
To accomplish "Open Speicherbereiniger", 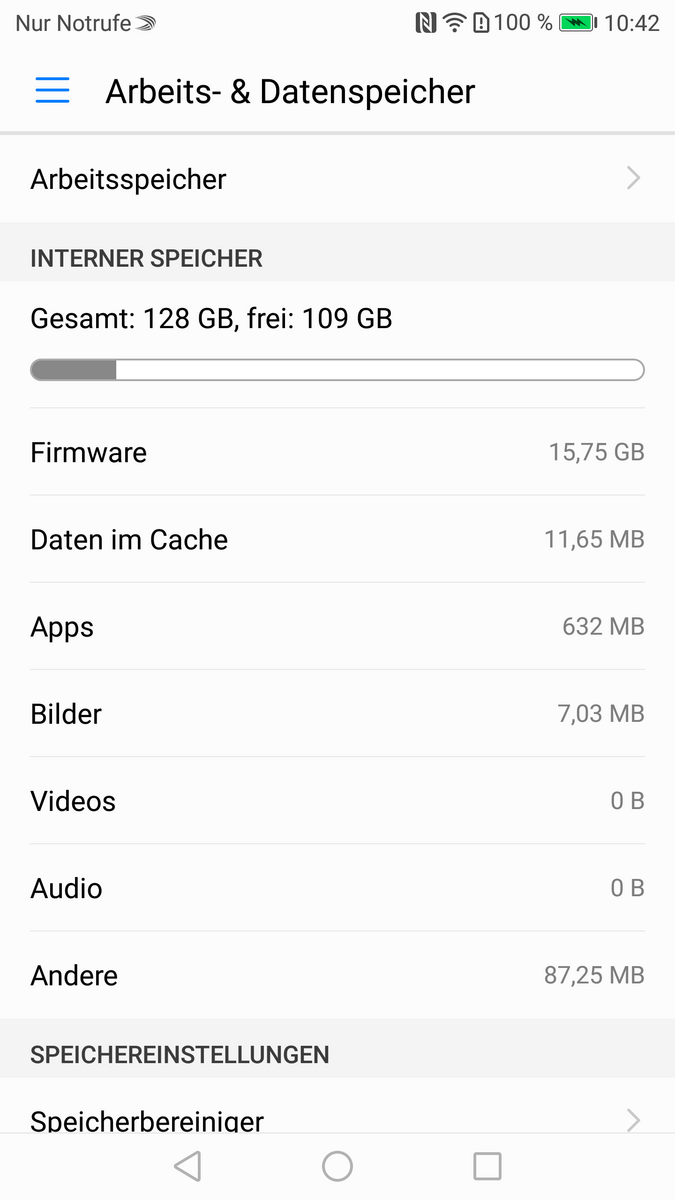I will point(337,1118).
